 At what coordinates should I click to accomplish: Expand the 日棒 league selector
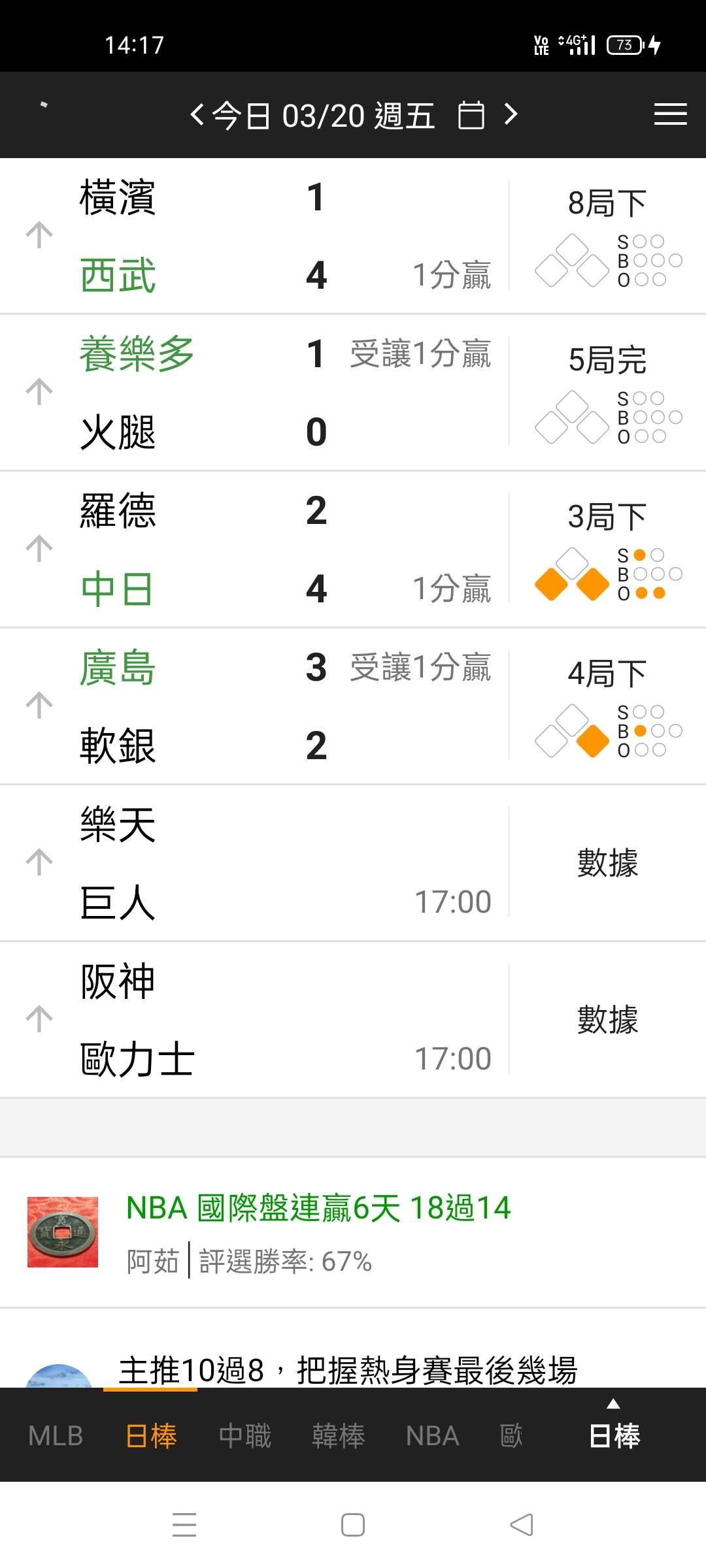(x=614, y=1431)
